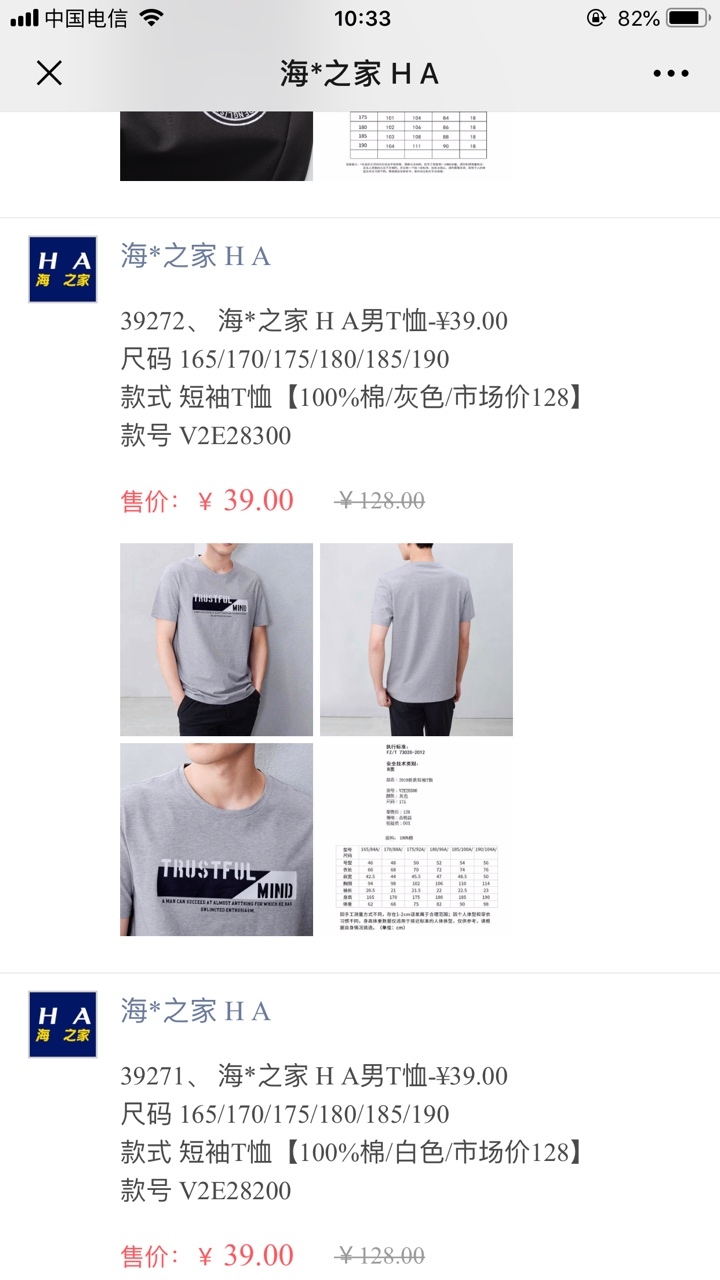Tap the HA avatar beside item 39272

click(x=63, y=269)
